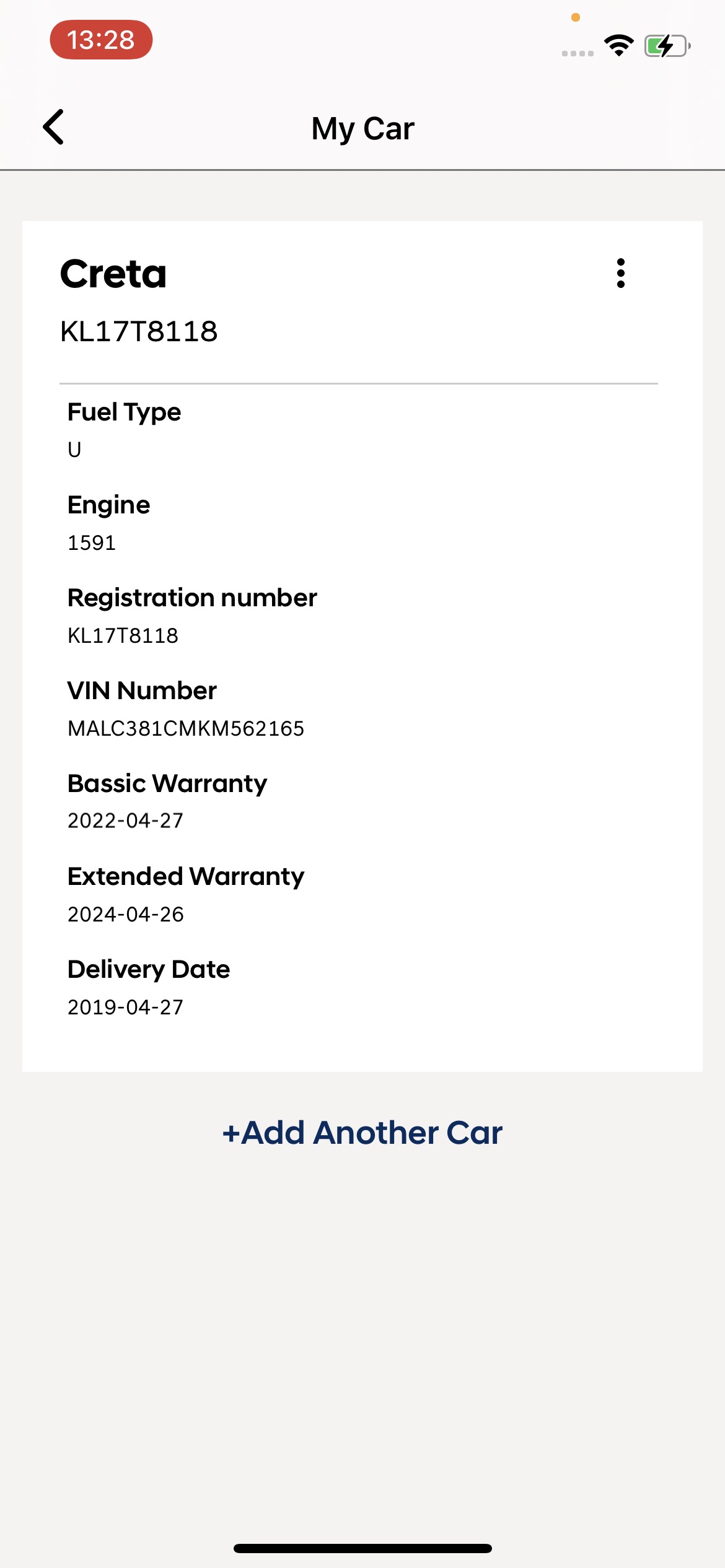This screenshot has width=725, height=1568.
Task: Tap +Add Another Car
Action: click(x=362, y=1133)
